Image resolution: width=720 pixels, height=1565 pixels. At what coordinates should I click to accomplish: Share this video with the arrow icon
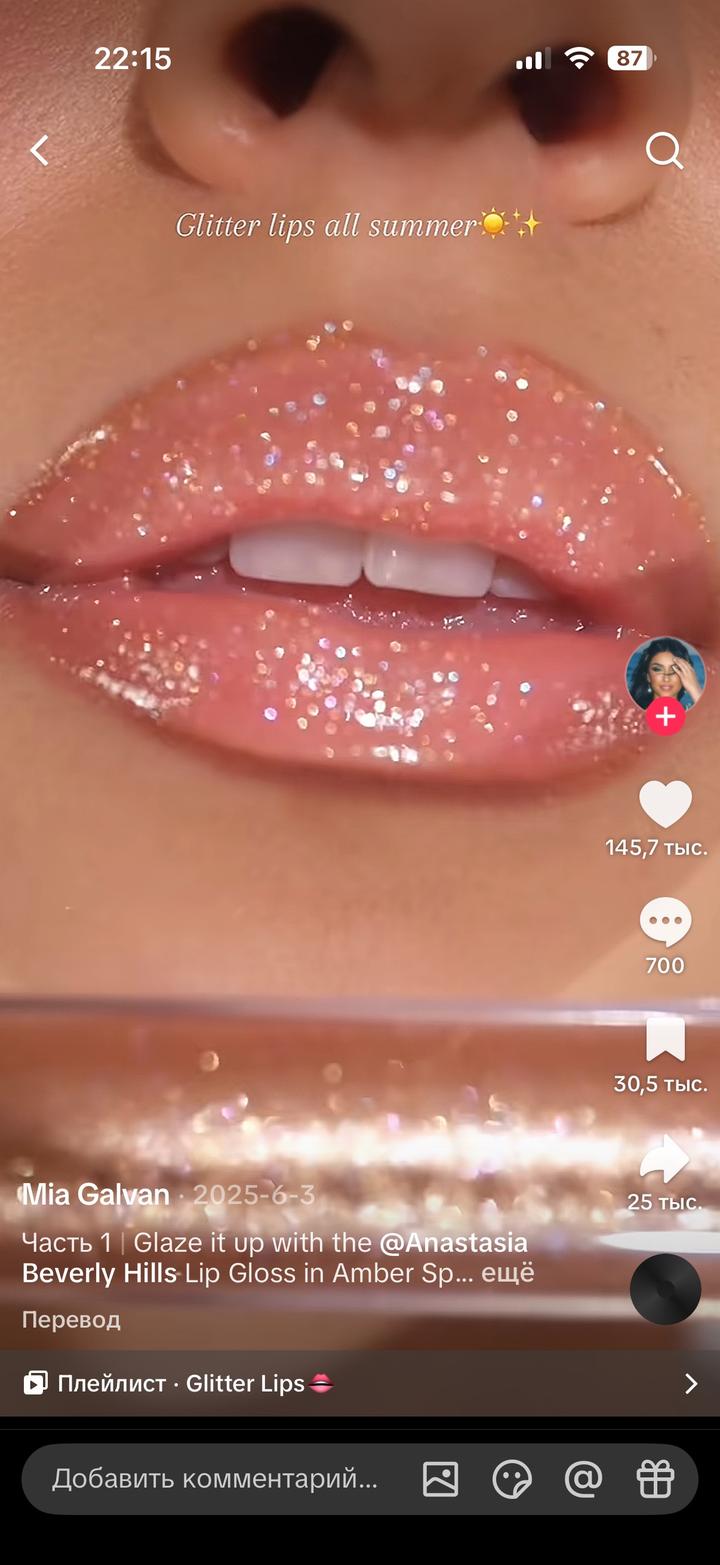(x=665, y=1159)
